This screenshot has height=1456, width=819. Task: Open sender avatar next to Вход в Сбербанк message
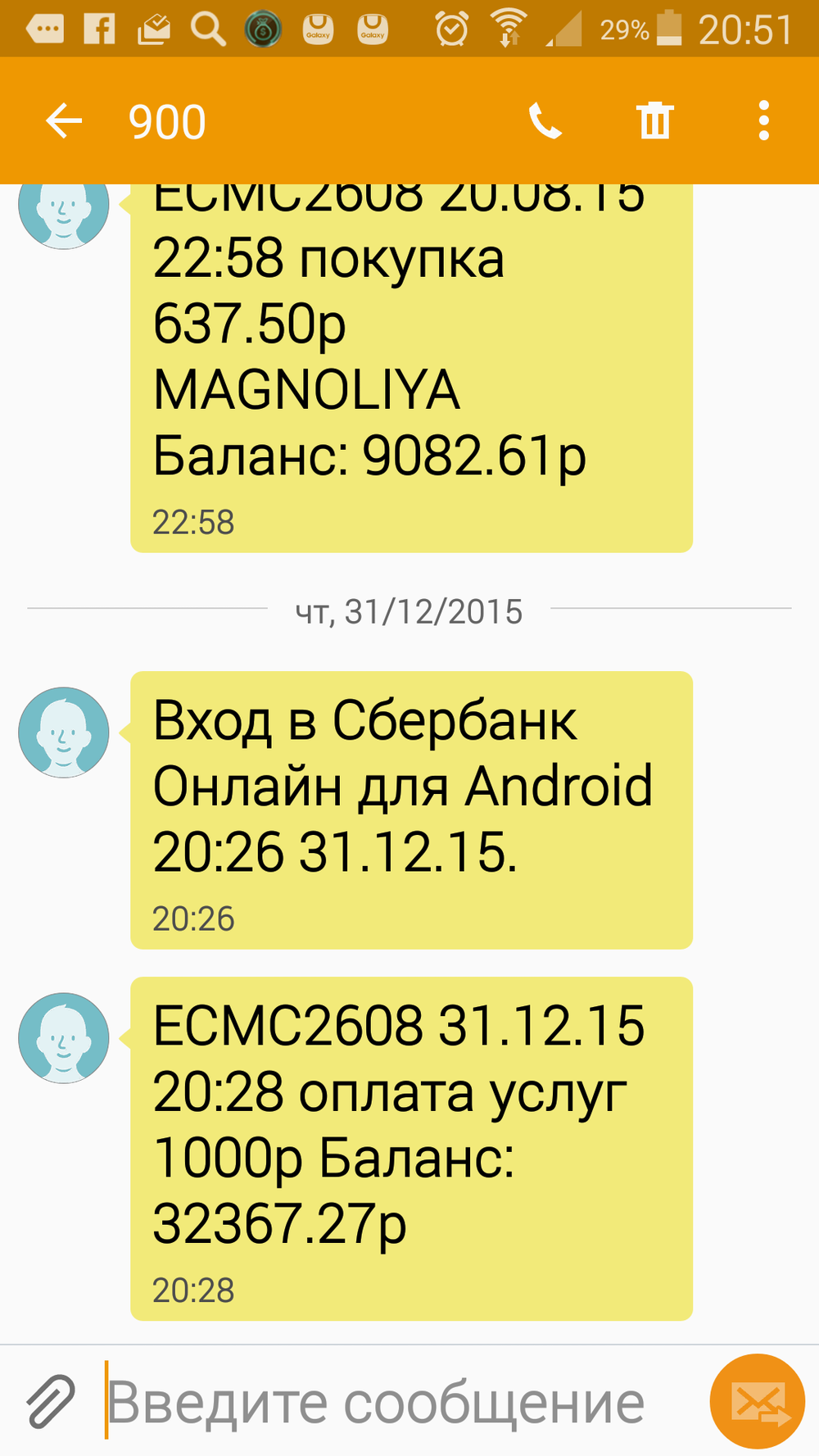tap(64, 732)
